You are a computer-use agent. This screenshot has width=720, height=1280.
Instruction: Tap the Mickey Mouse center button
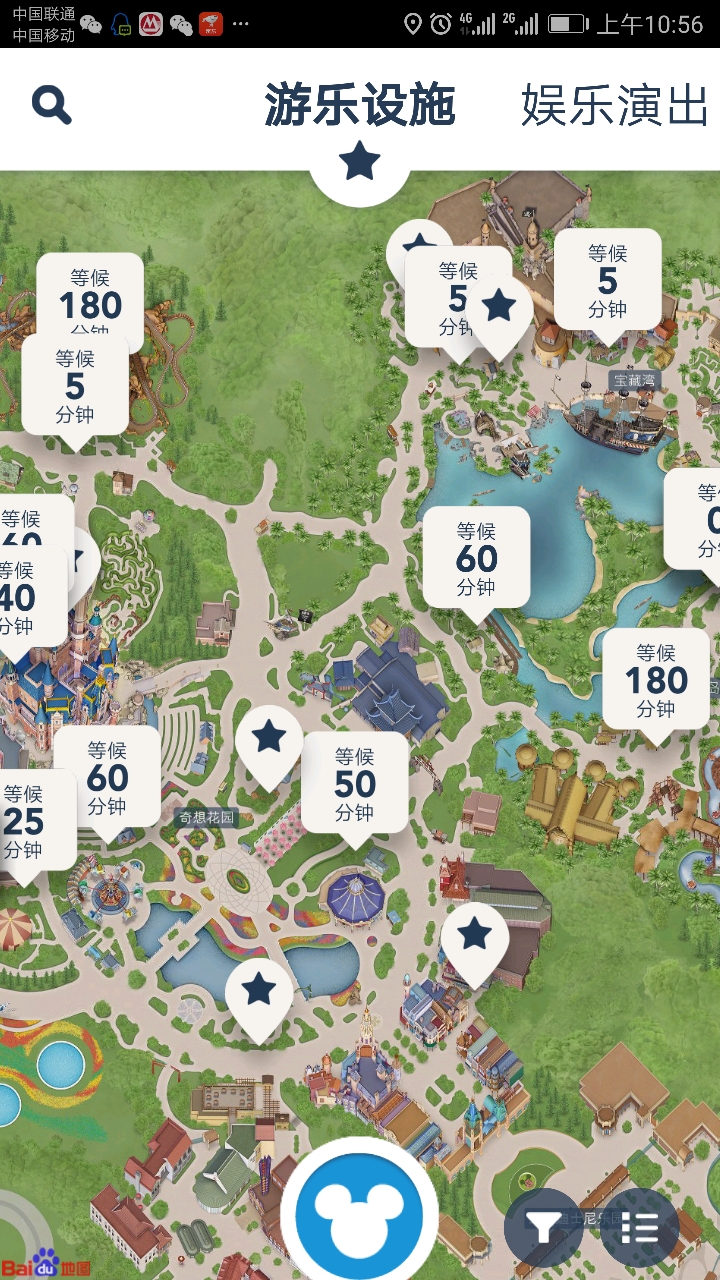point(360,1215)
